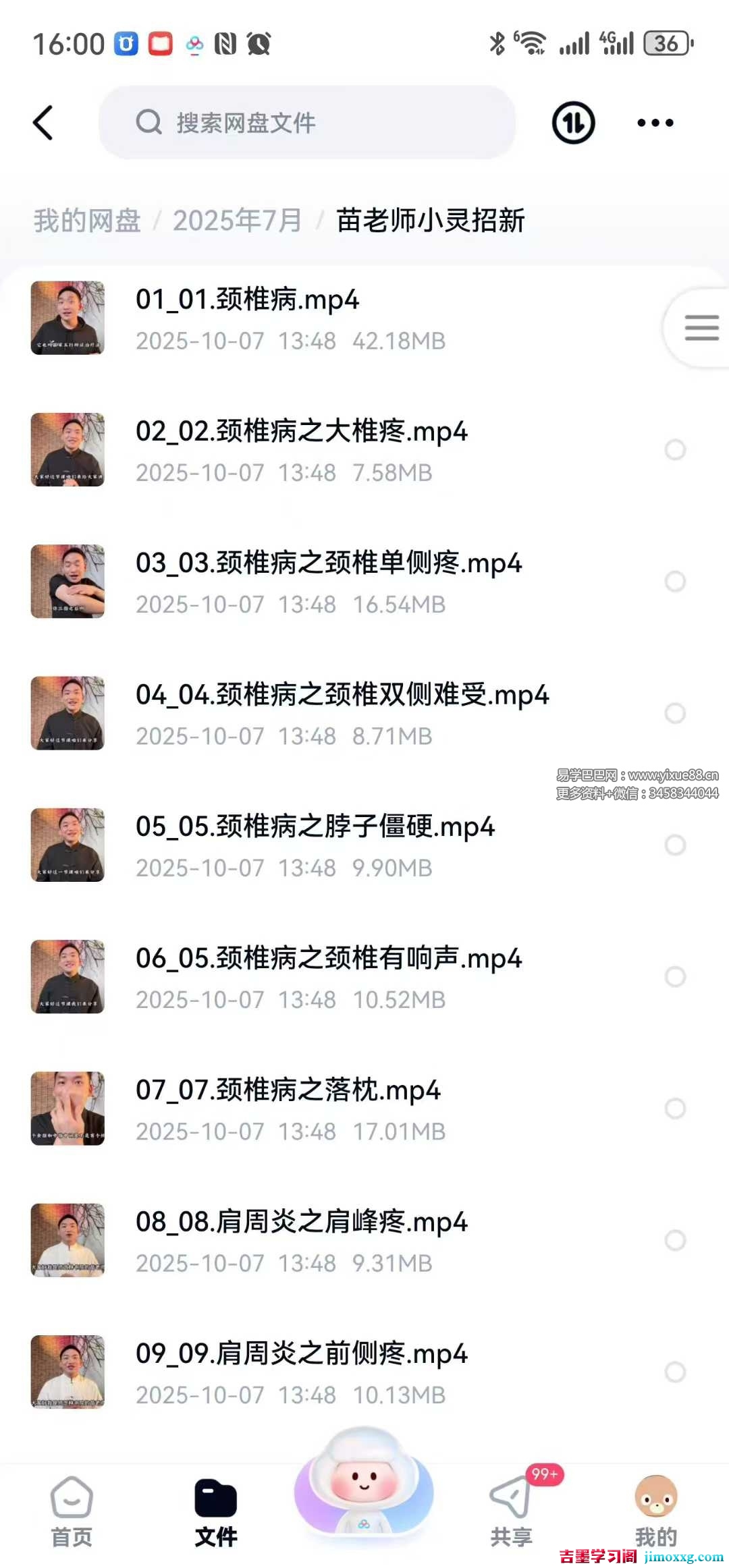This screenshot has width=729, height=1568.
Task: Switch to the 共享 tab
Action: click(x=511, y=1511)
